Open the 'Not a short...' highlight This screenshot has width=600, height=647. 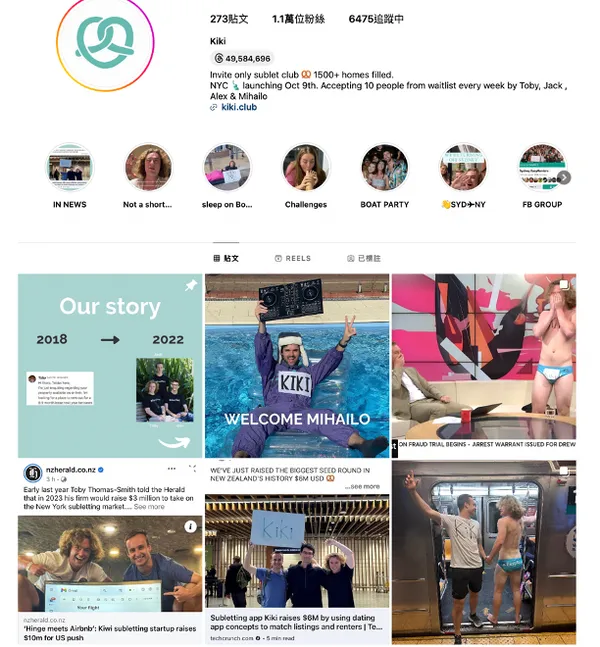click(148, 168)
